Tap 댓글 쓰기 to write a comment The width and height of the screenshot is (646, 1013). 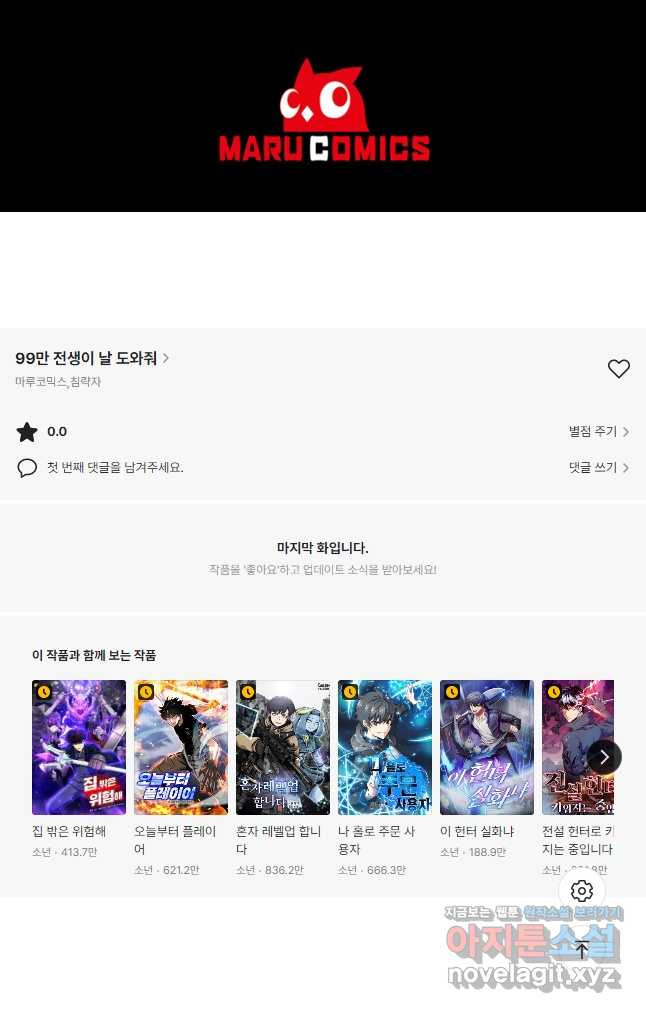pos(598,467)
